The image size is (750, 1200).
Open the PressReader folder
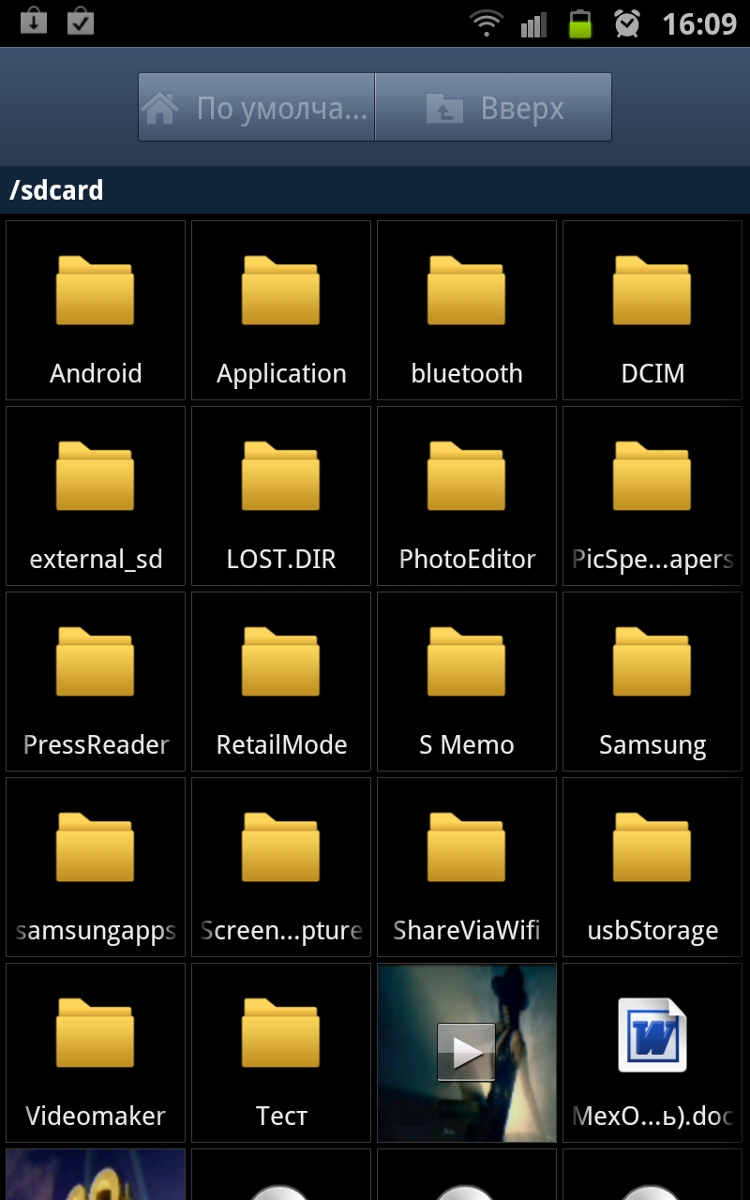pos(96,682)
